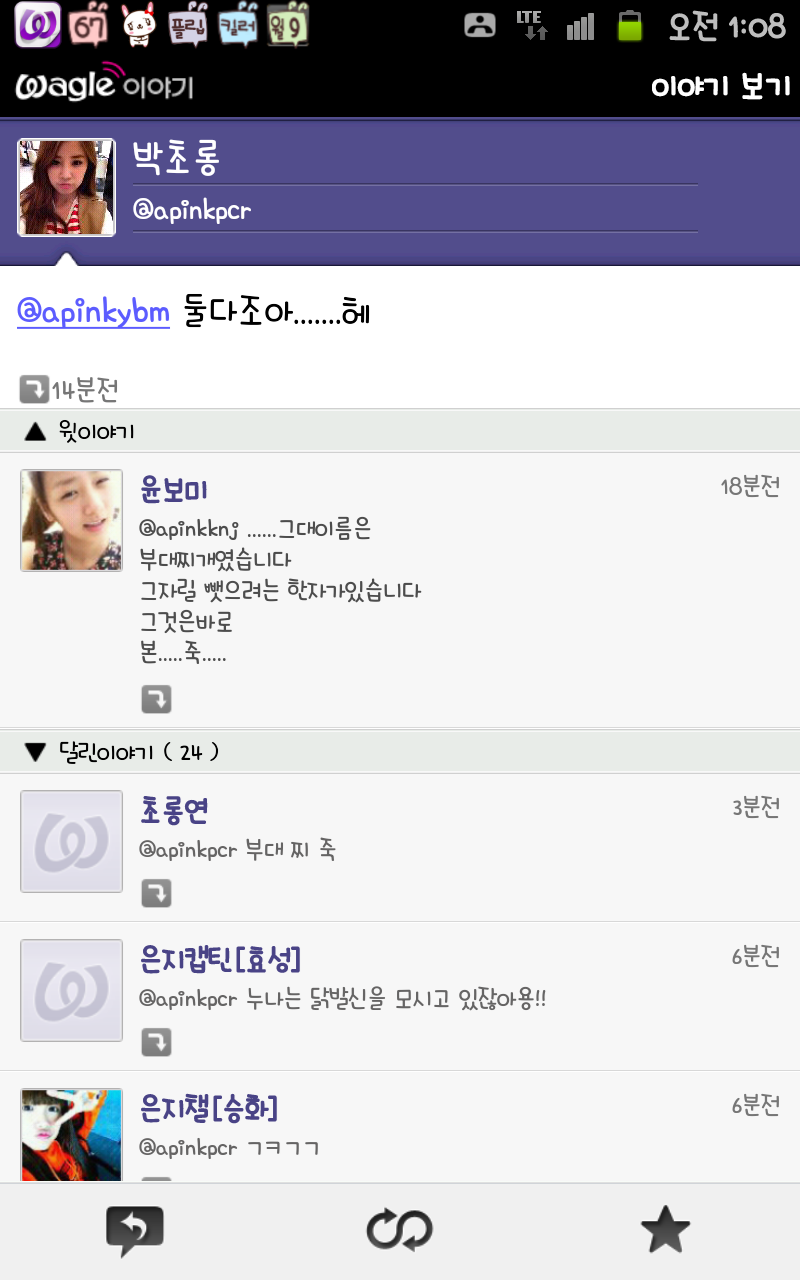Favorite this story with the star icon
This screenshot has width=800, height=1280.
665,1231
